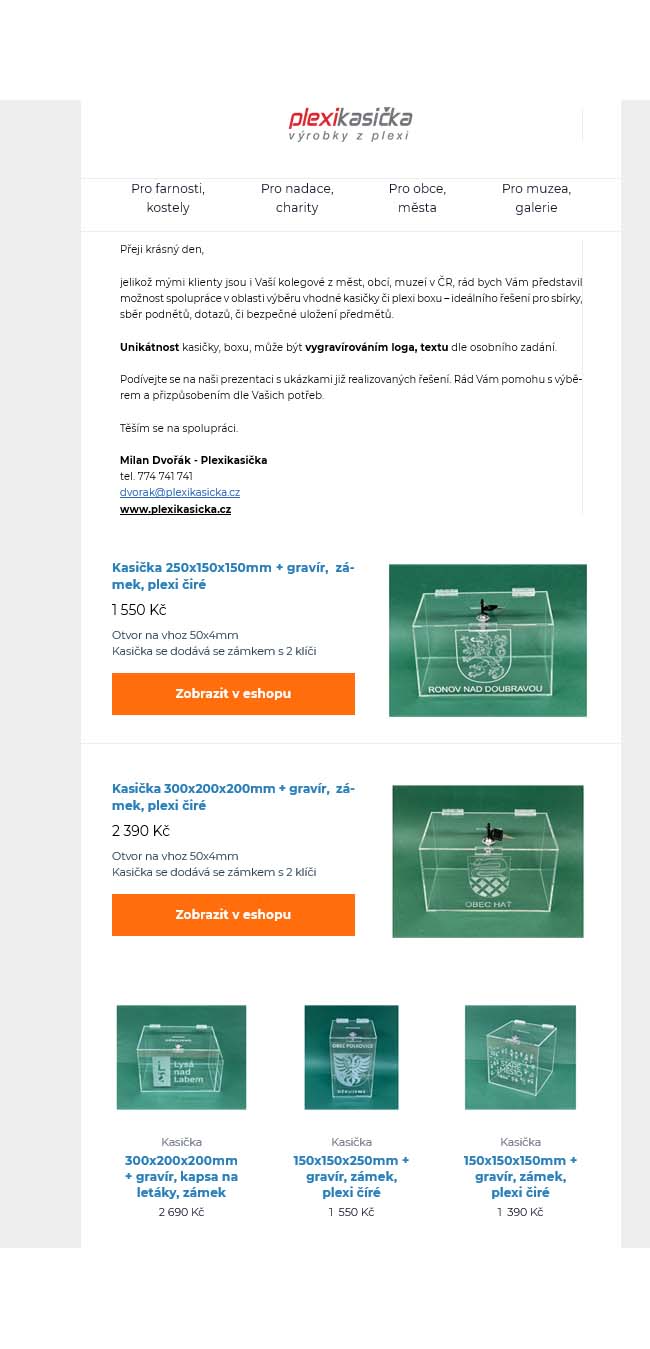This screenshot has width=650, height=1349.
Task: View the Ronov nad Doubravou box photo
Action: [x=487, y=640]
